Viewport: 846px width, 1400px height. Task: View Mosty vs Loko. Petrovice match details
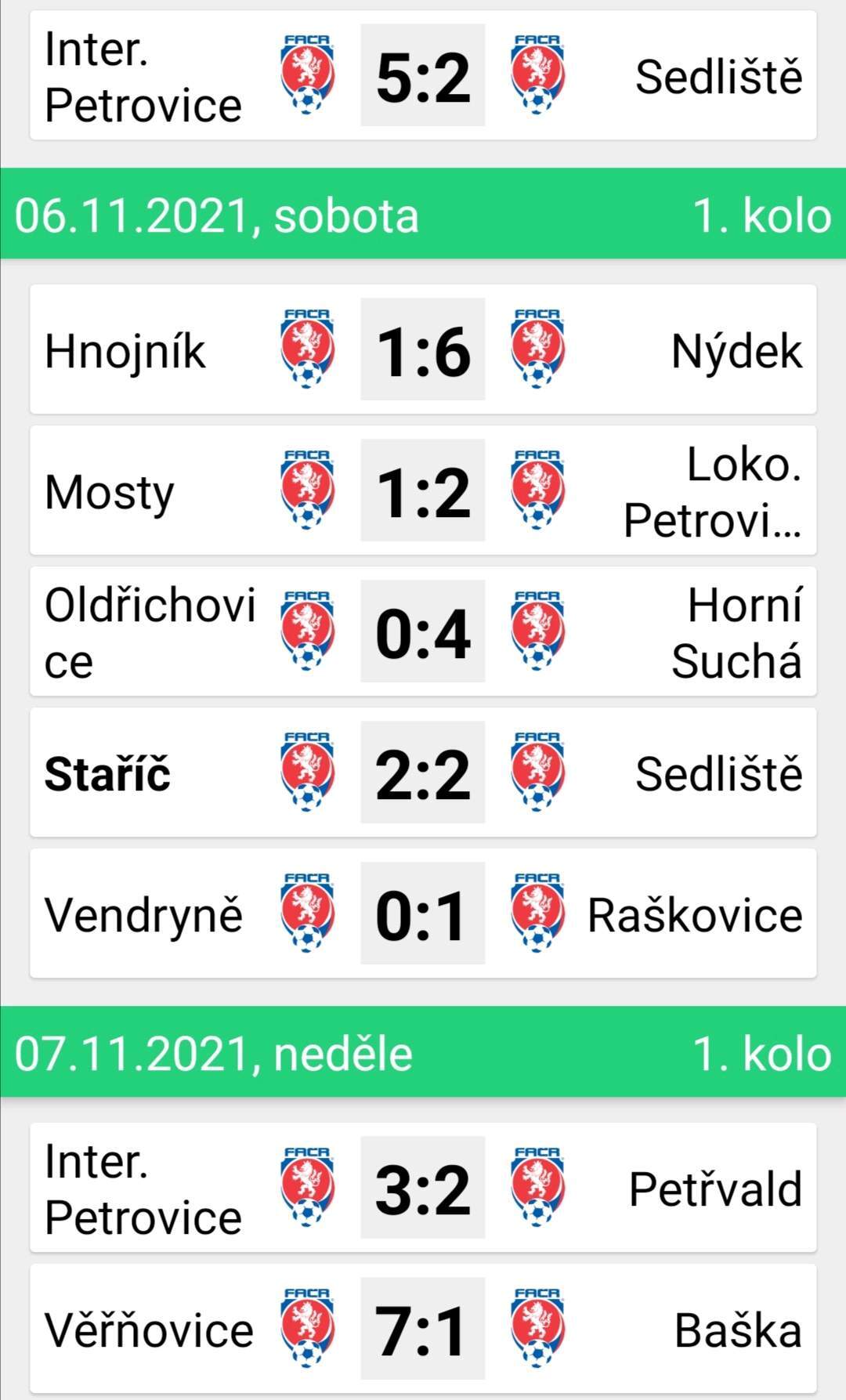click(x=423, y=490)
